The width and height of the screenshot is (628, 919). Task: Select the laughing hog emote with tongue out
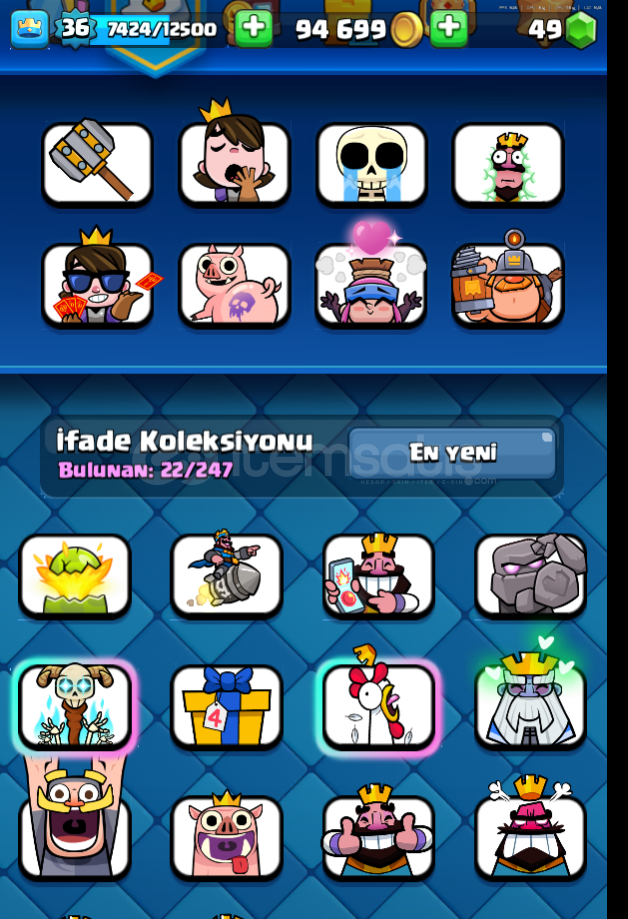tap(227, 836)
